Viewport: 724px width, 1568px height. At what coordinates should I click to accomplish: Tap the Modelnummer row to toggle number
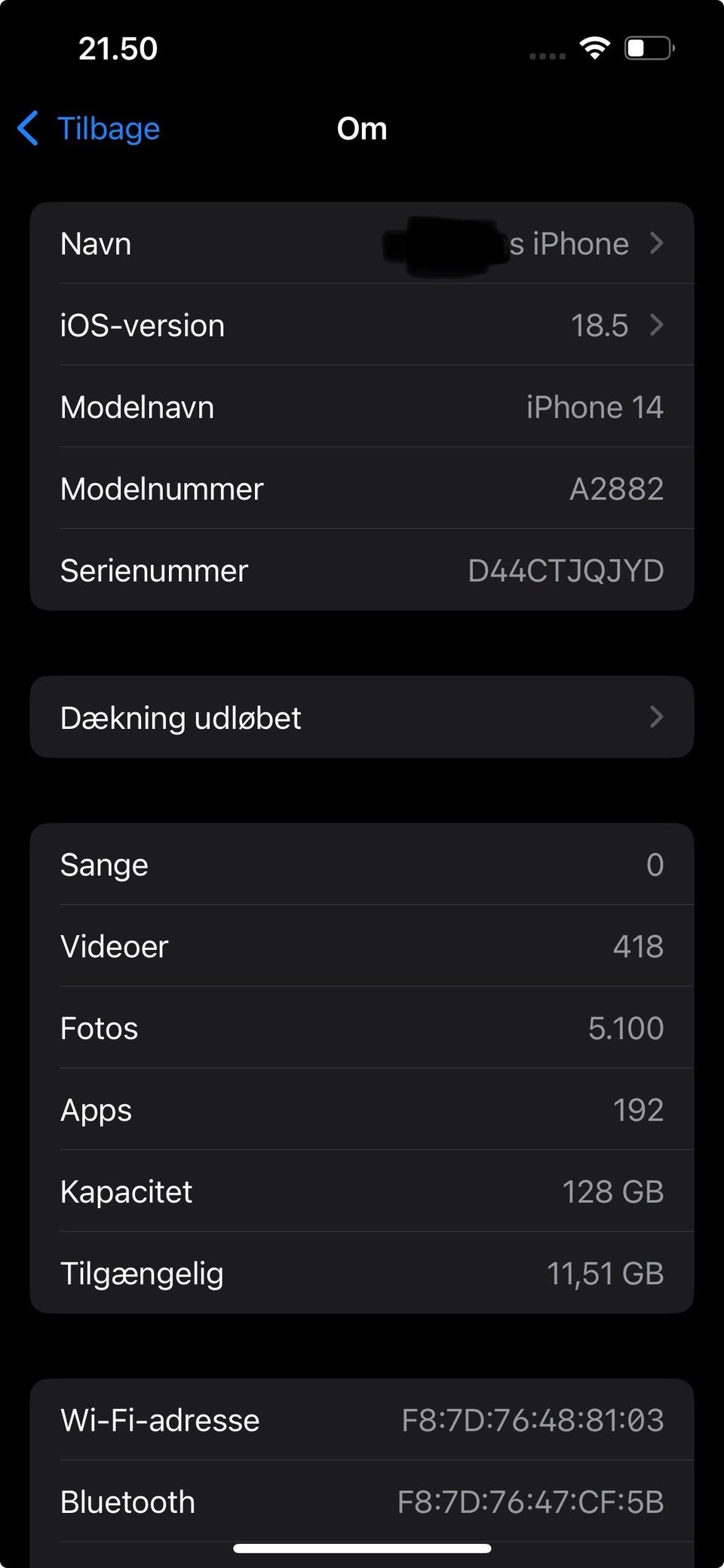[x=362, y=489]
